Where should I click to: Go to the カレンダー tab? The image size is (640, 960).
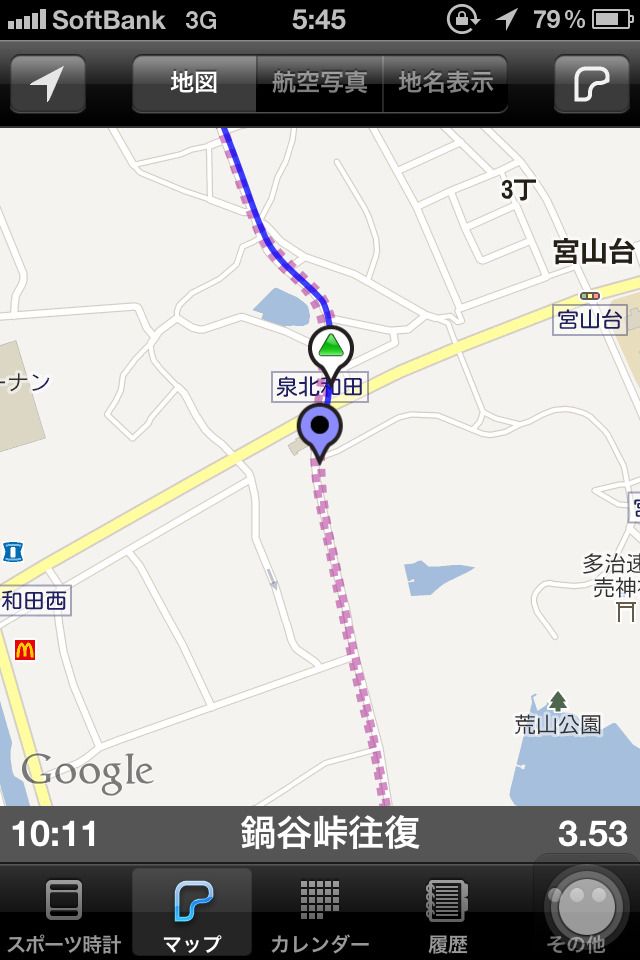(x=320, y=913)
